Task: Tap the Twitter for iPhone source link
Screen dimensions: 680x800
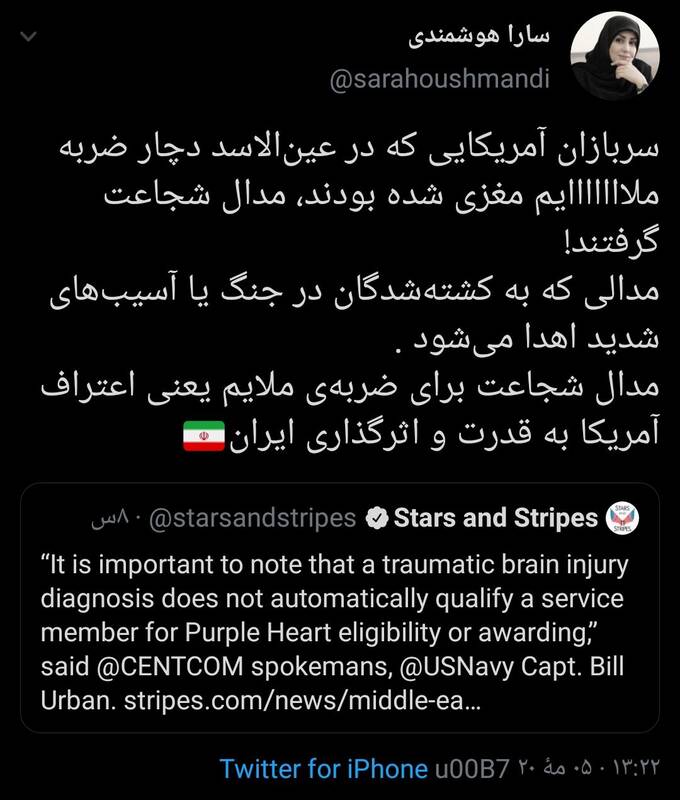Action: coord(323,769)
